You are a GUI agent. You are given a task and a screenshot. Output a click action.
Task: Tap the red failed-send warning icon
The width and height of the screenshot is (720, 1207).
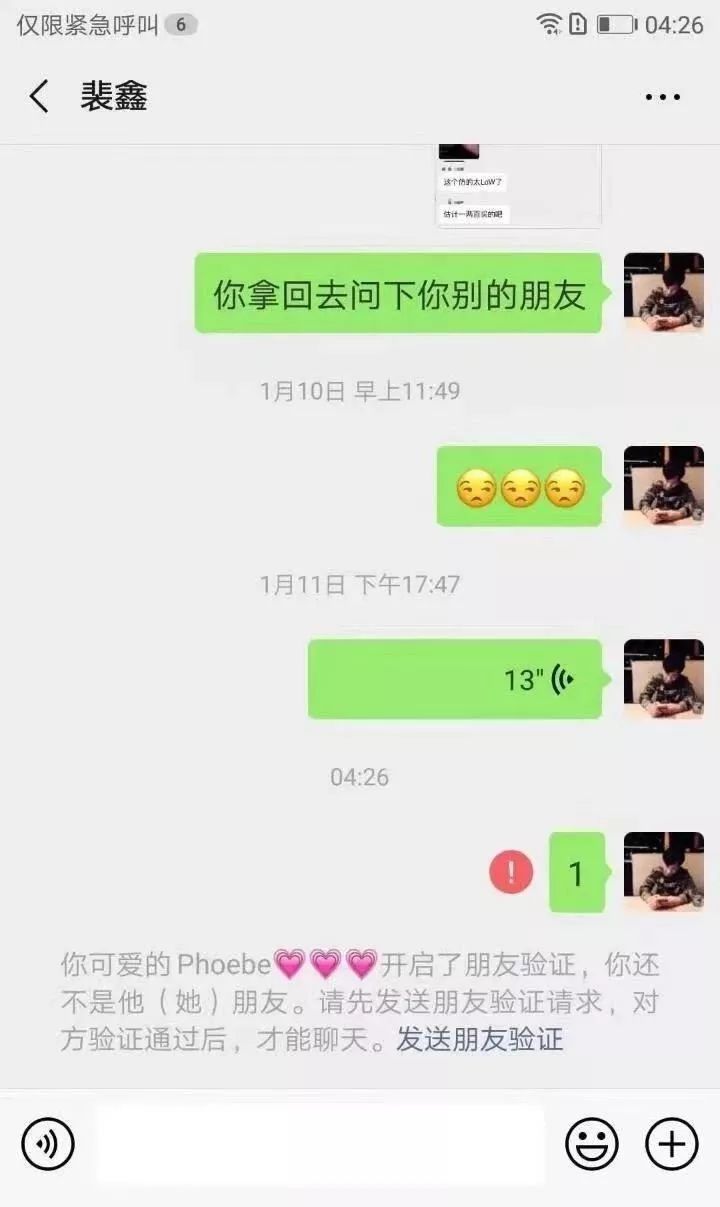point(512,872)
